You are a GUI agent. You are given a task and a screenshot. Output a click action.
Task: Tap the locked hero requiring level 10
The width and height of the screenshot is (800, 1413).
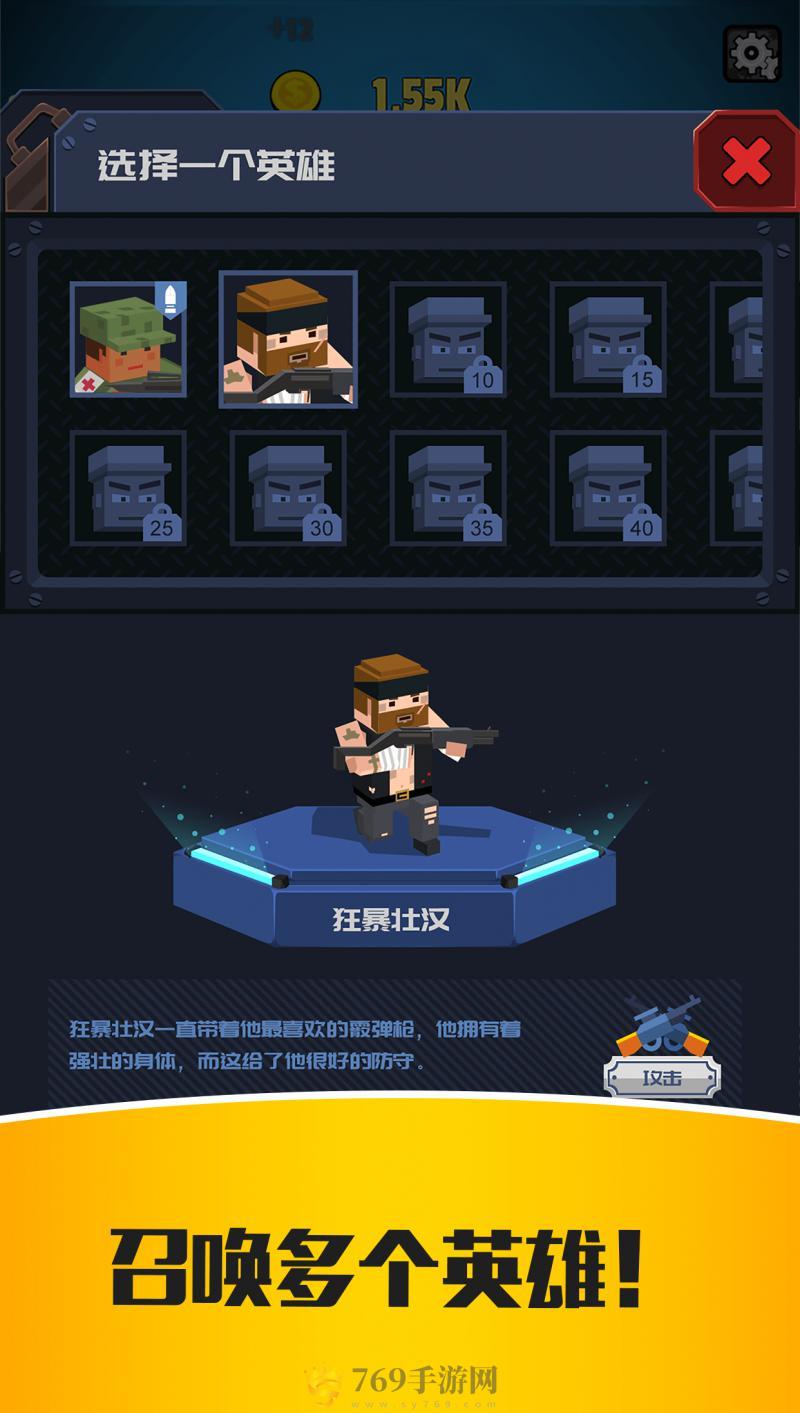[x=448, y=339]
